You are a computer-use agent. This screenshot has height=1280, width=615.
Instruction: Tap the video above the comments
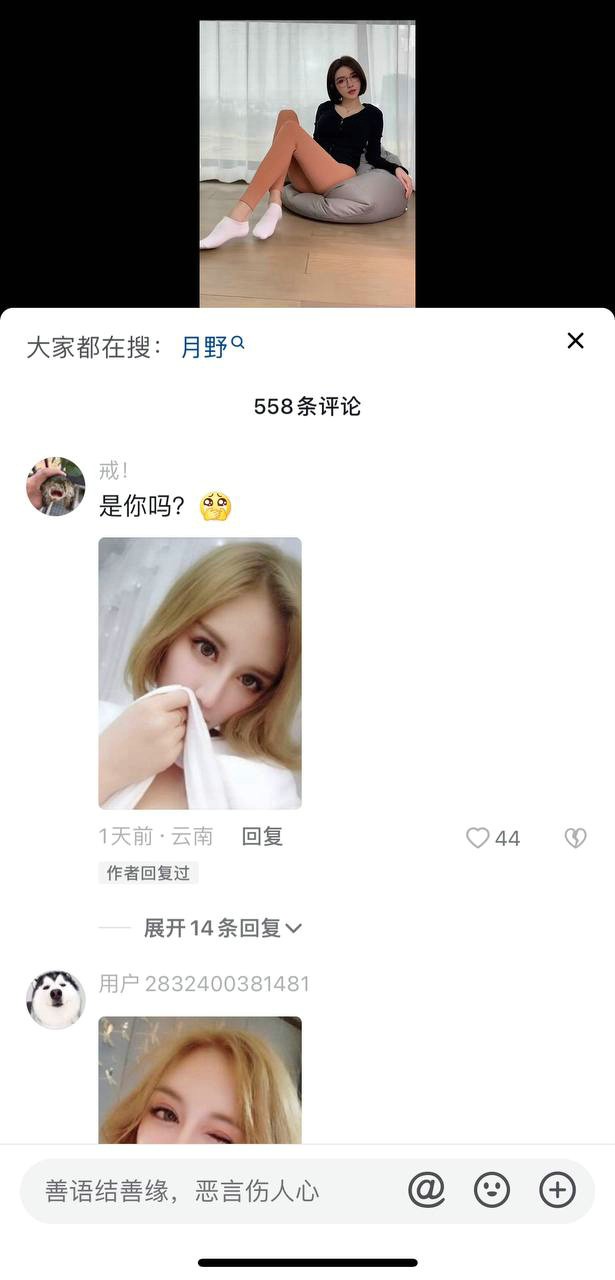point(307,164)
